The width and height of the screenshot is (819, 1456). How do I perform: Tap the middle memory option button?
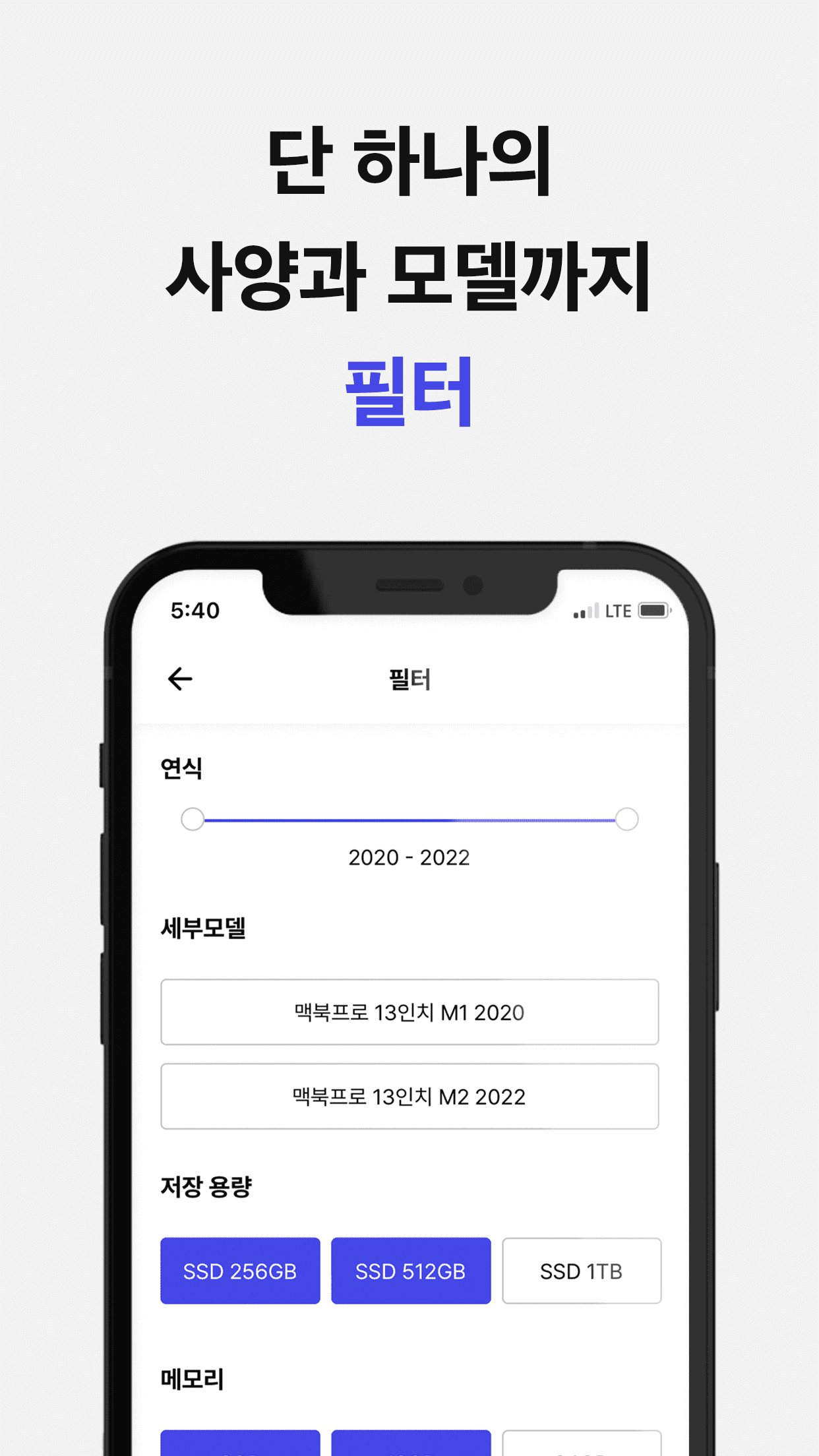tap(411, 1444)
